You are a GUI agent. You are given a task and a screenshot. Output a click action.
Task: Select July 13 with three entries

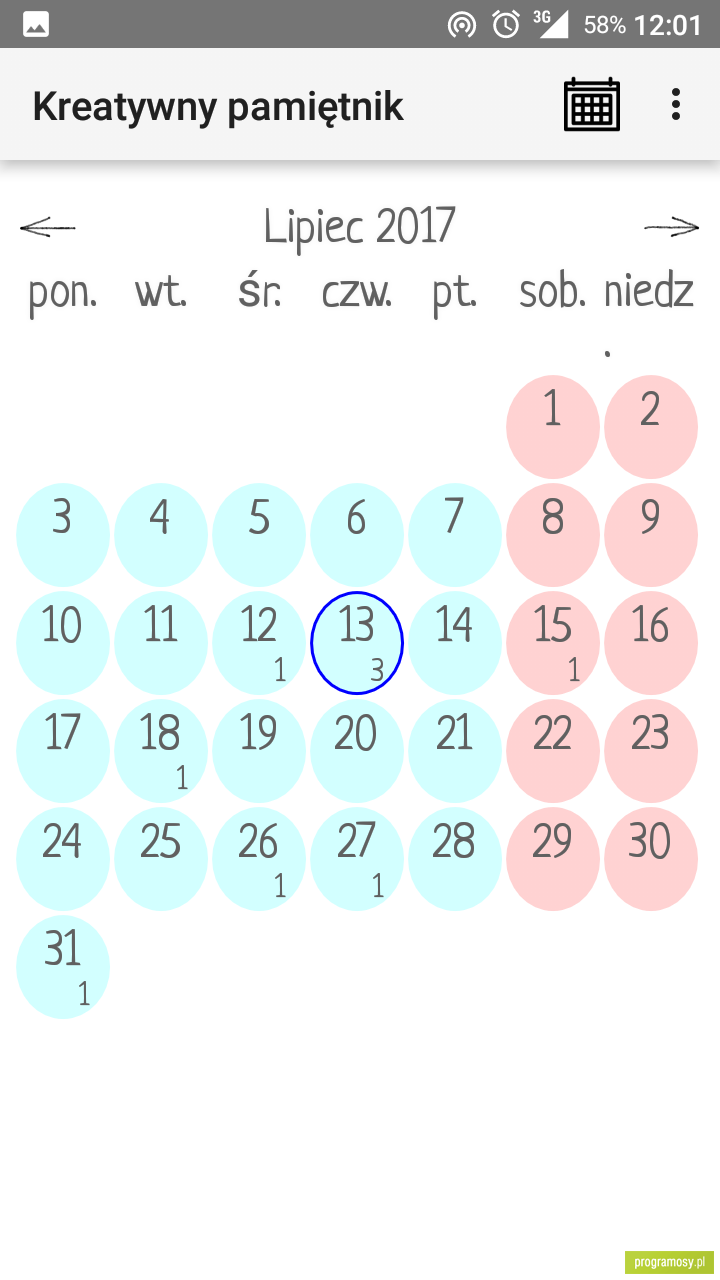[x=357, y=643]
